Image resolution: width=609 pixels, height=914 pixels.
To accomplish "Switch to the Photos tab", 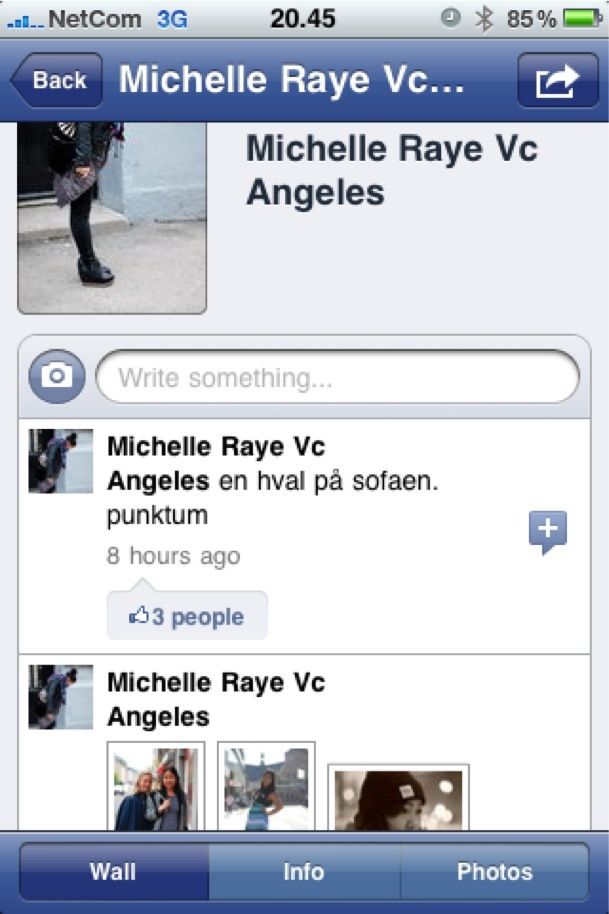I will pos(495,871).
